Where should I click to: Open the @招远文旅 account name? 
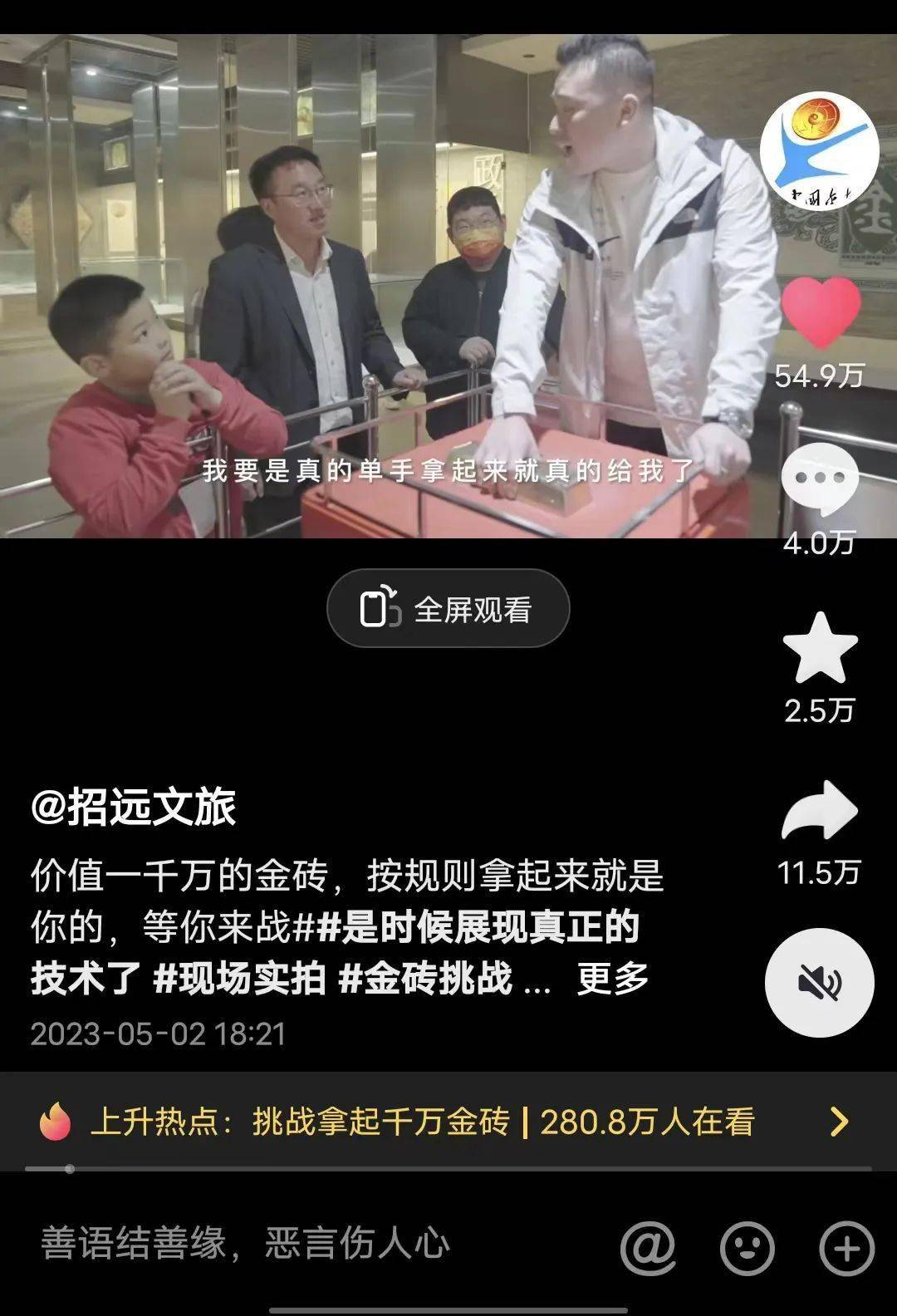(x=134, y=807)
